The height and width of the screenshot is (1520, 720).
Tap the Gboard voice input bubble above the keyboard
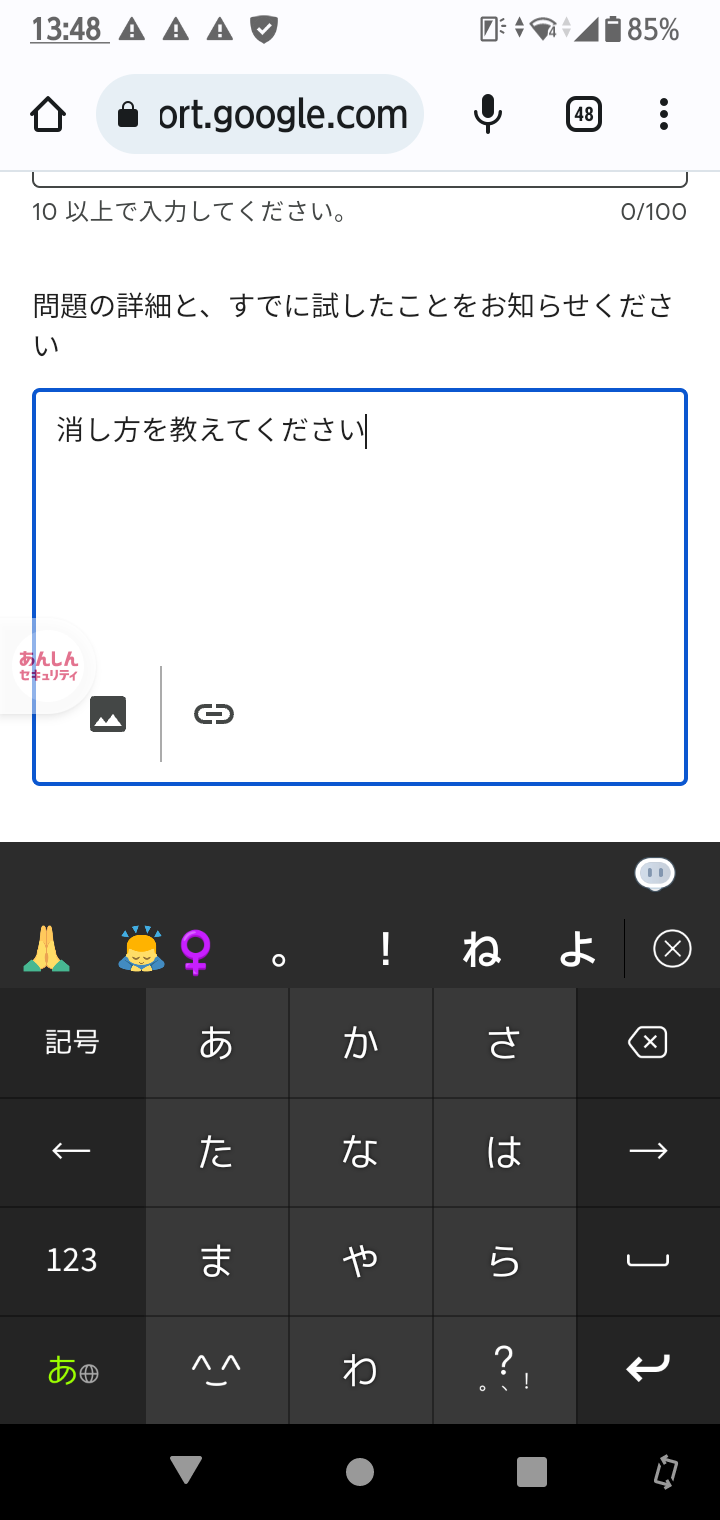tap(655, 873)
